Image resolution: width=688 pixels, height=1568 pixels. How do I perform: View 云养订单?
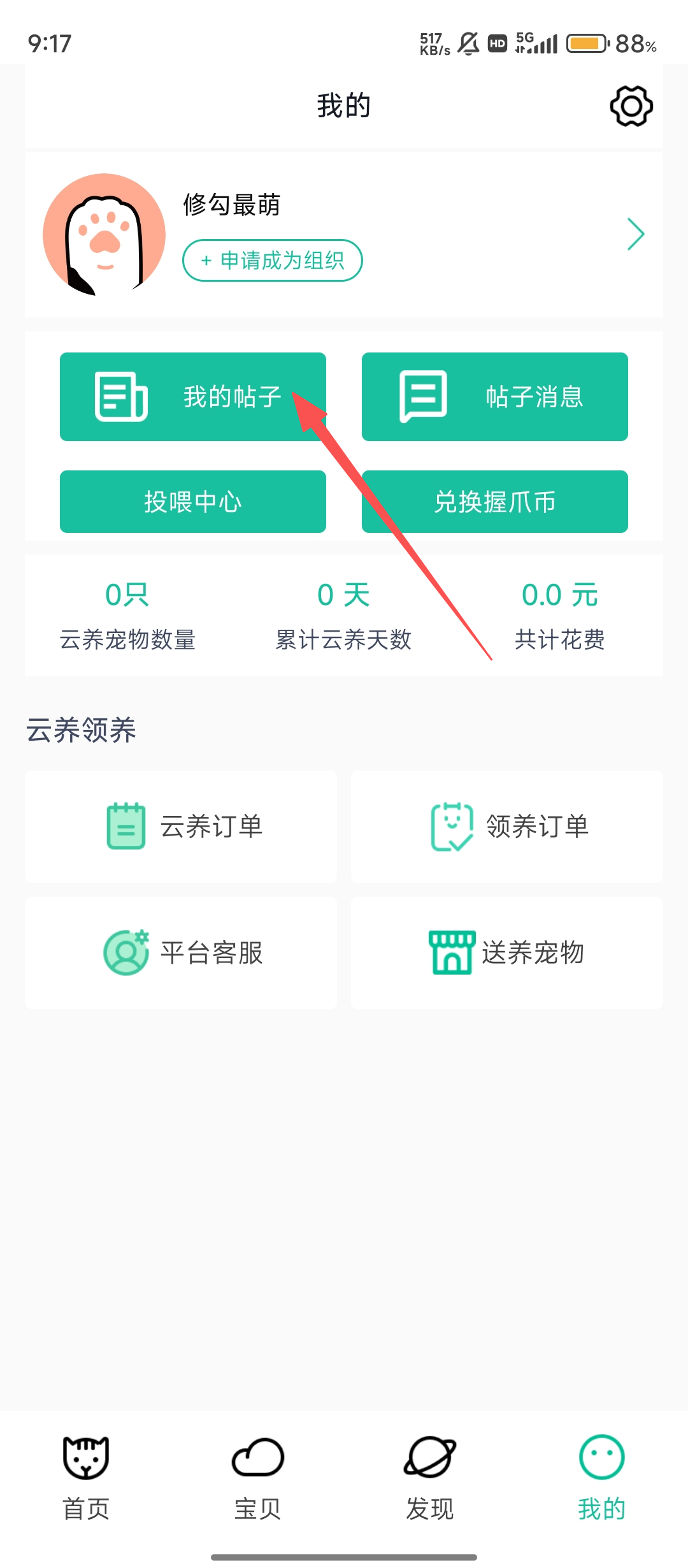point(181,827)
